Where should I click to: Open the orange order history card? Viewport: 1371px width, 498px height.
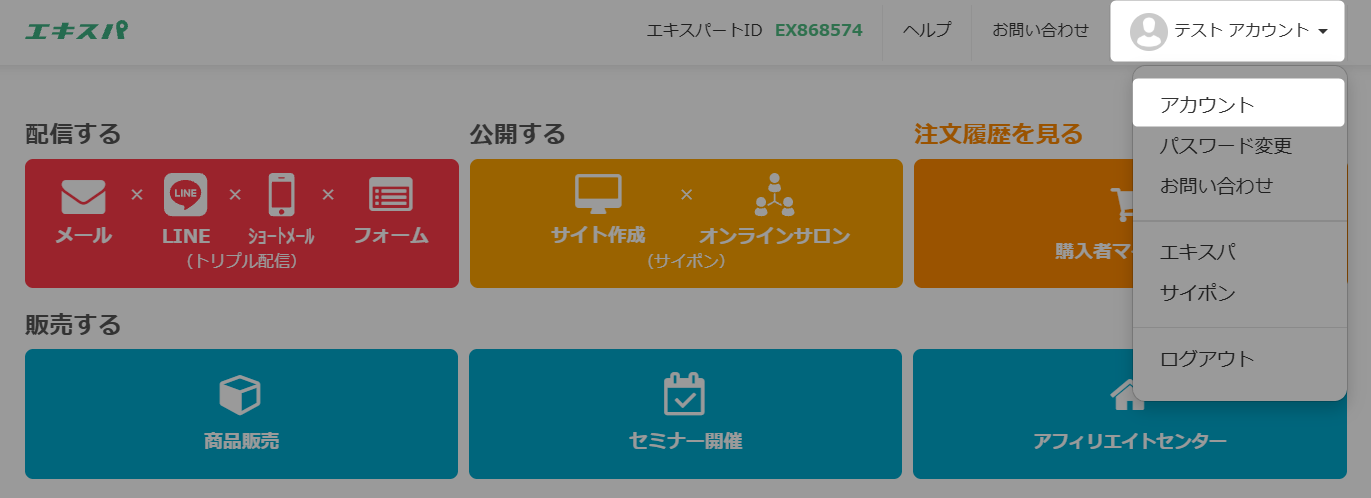(1020, 223)
